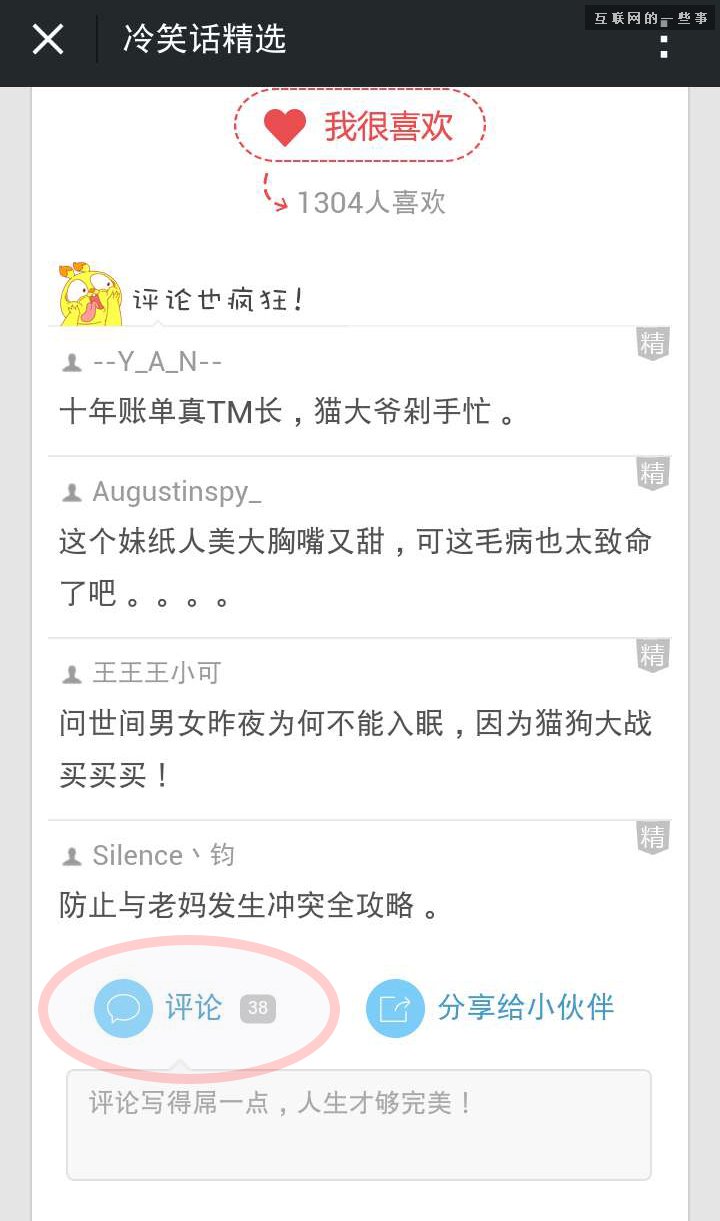Click the 精 badge on the first comment
Viewport: 720px width, 1221px height.
click(x=652, y=343)
